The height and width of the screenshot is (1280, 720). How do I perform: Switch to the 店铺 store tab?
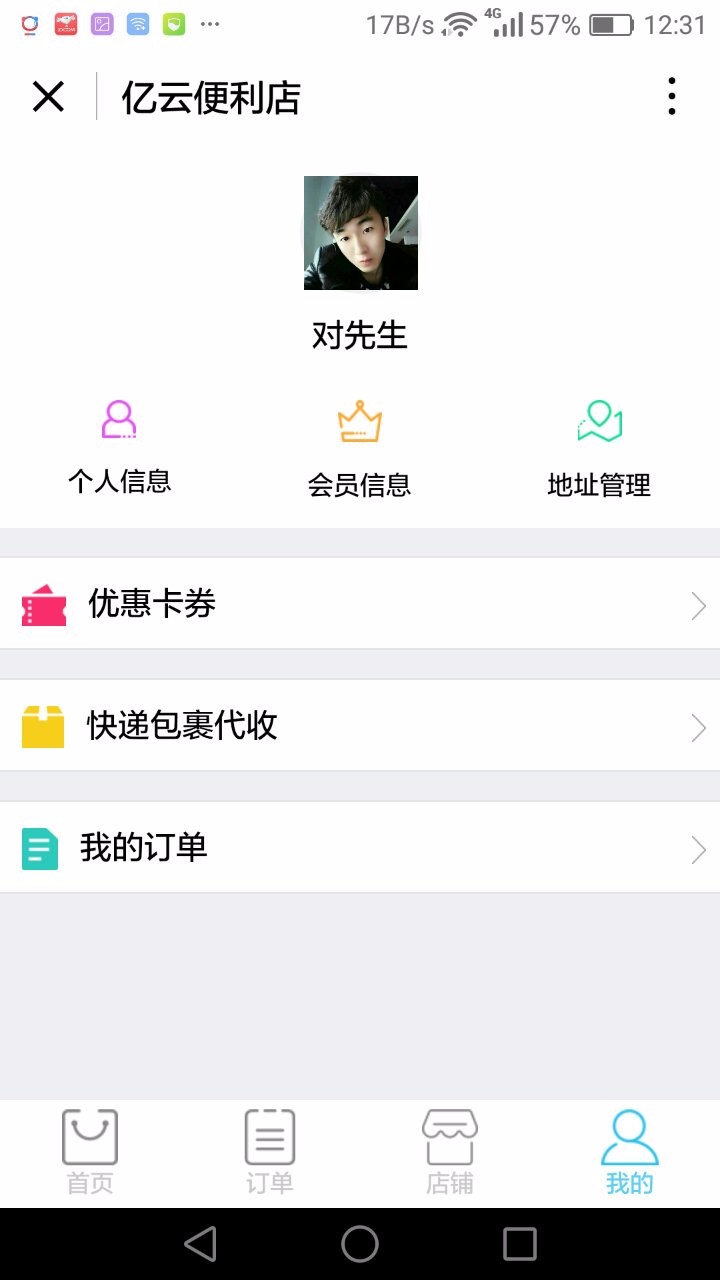(x=450, y=1153)
